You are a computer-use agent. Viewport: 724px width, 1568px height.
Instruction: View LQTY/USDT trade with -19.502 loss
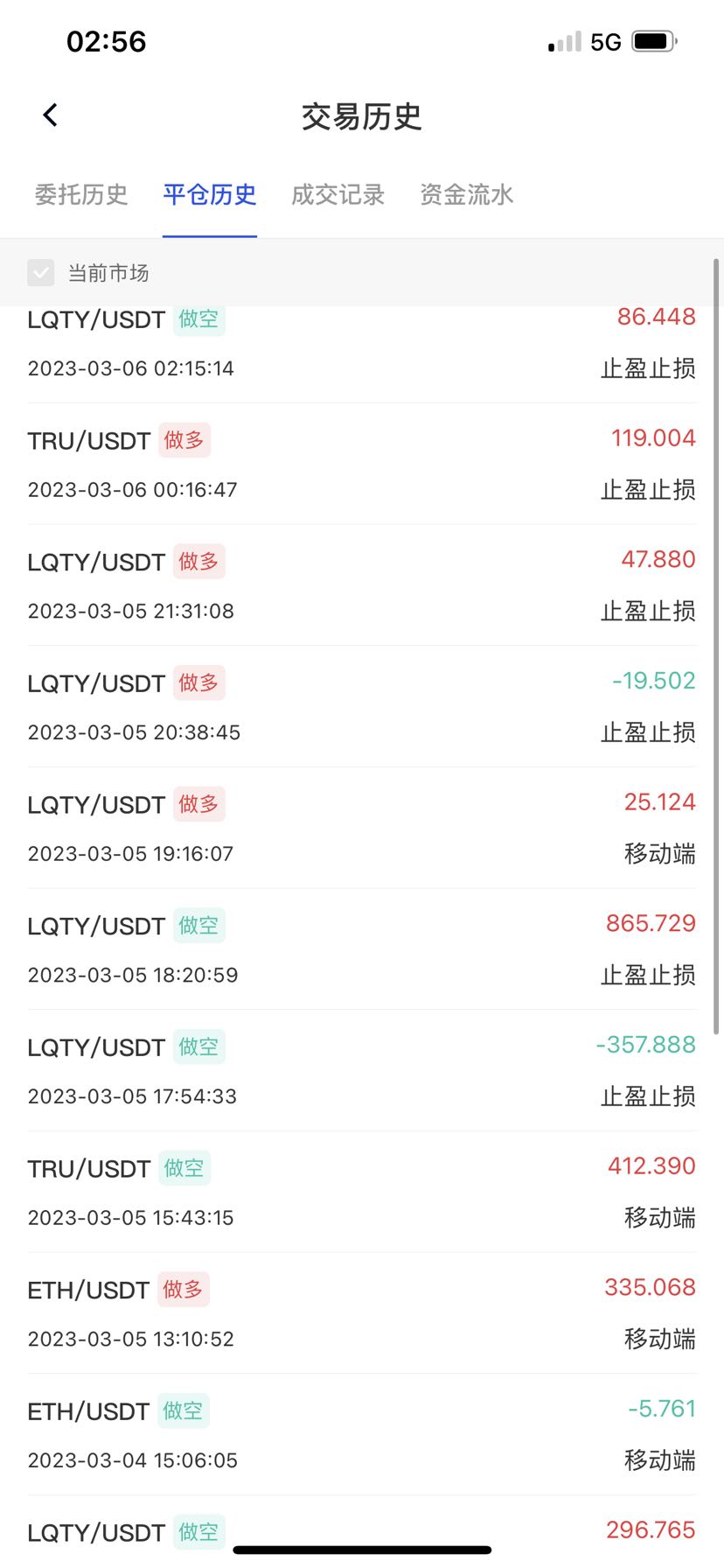[x=361, y=706]
